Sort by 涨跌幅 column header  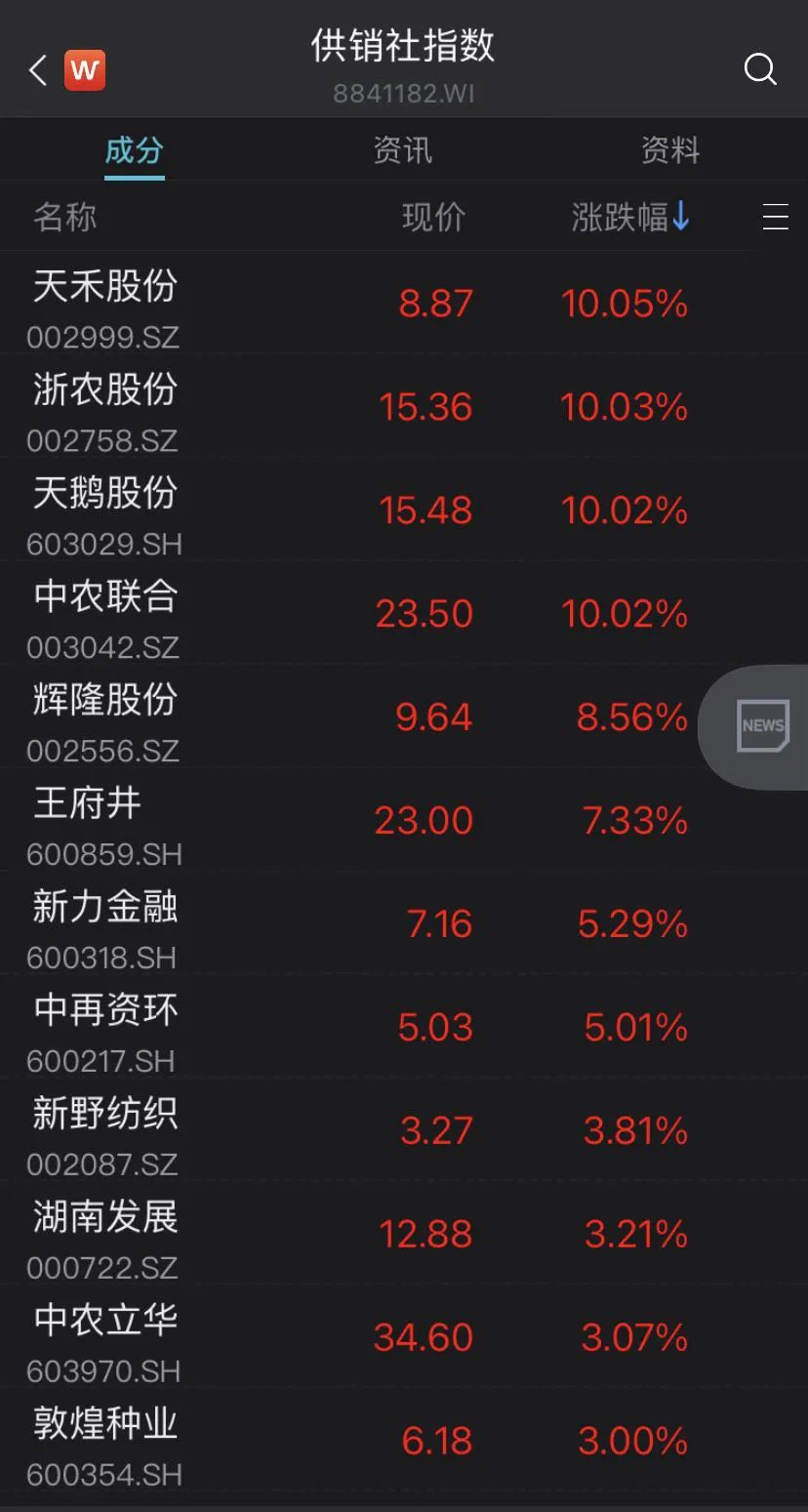pos(630,217)
